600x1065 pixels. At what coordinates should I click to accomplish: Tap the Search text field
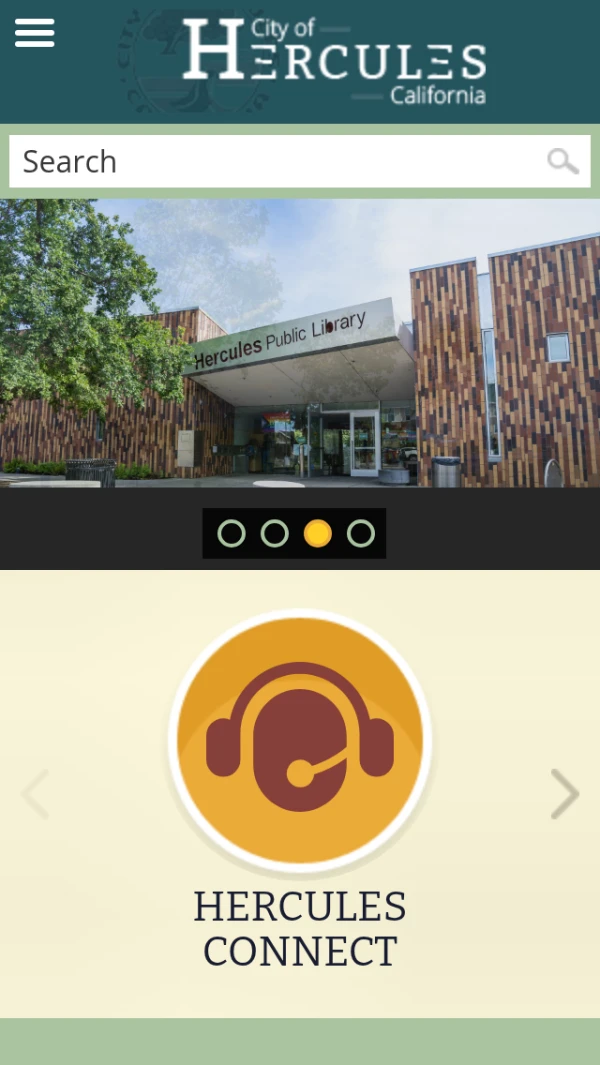pos(270,161)
